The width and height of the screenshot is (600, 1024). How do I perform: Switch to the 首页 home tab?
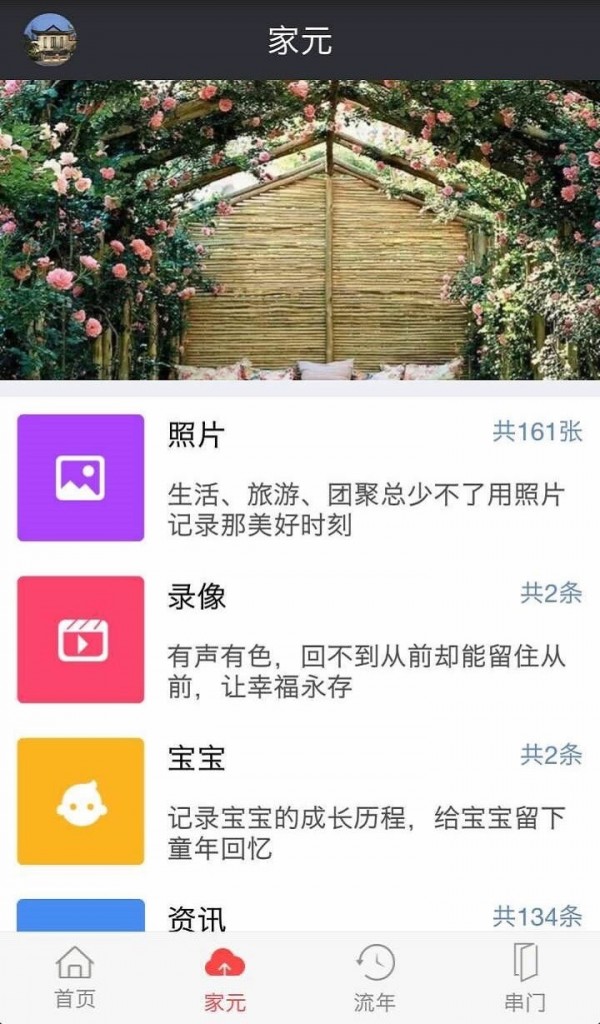pyautogui.click(x=75, y=978)
